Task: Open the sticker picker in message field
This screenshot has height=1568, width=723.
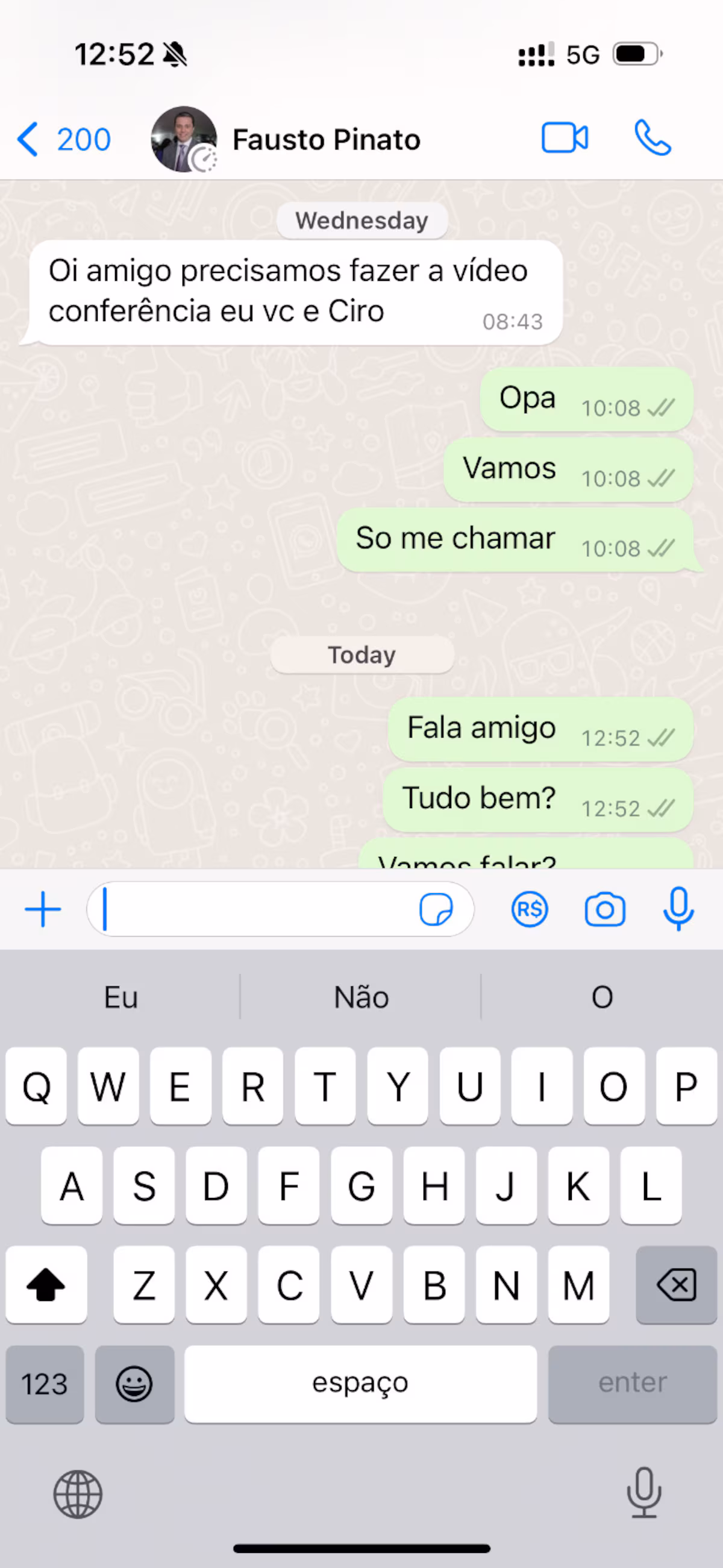Action: [x=436, y=909]
